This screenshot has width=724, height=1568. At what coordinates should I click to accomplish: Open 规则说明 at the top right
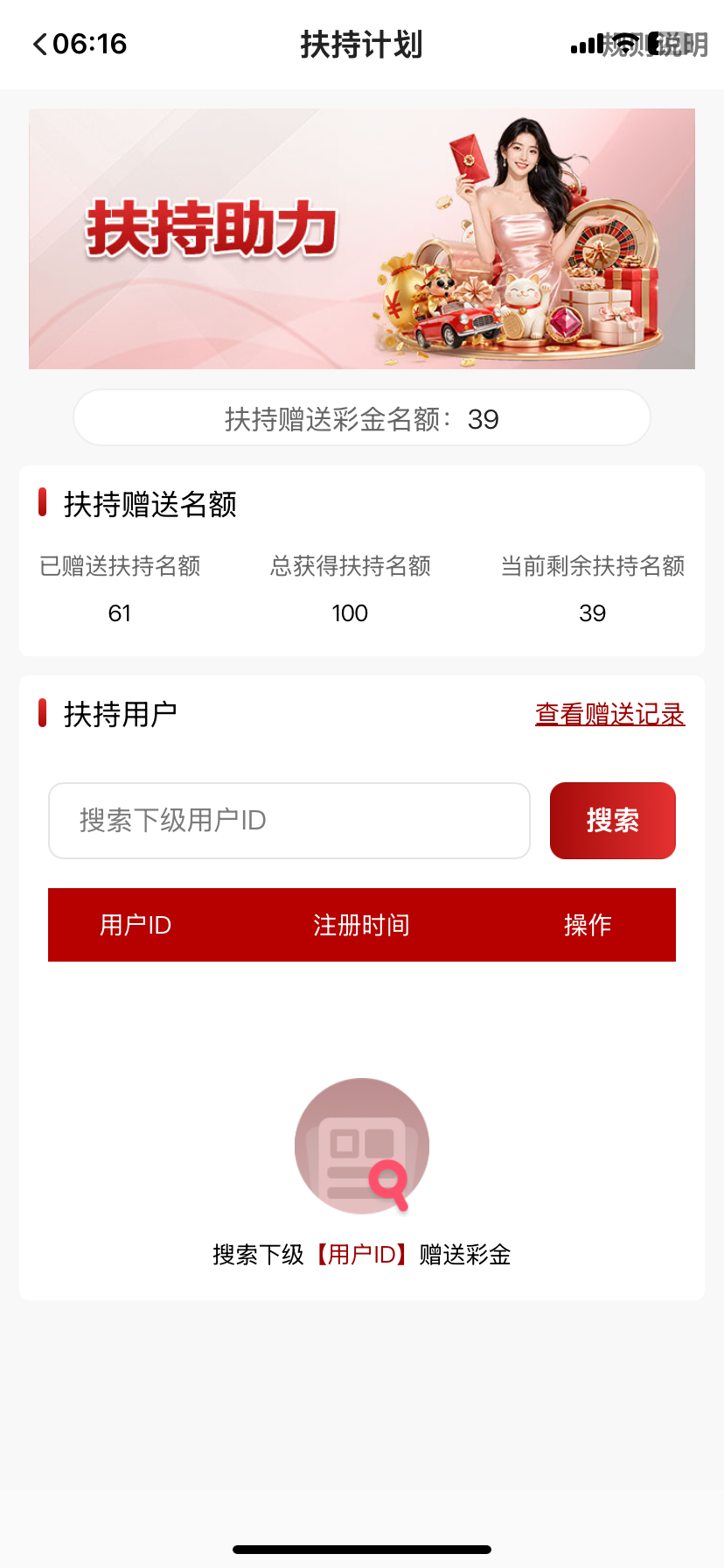coord(655,45)
